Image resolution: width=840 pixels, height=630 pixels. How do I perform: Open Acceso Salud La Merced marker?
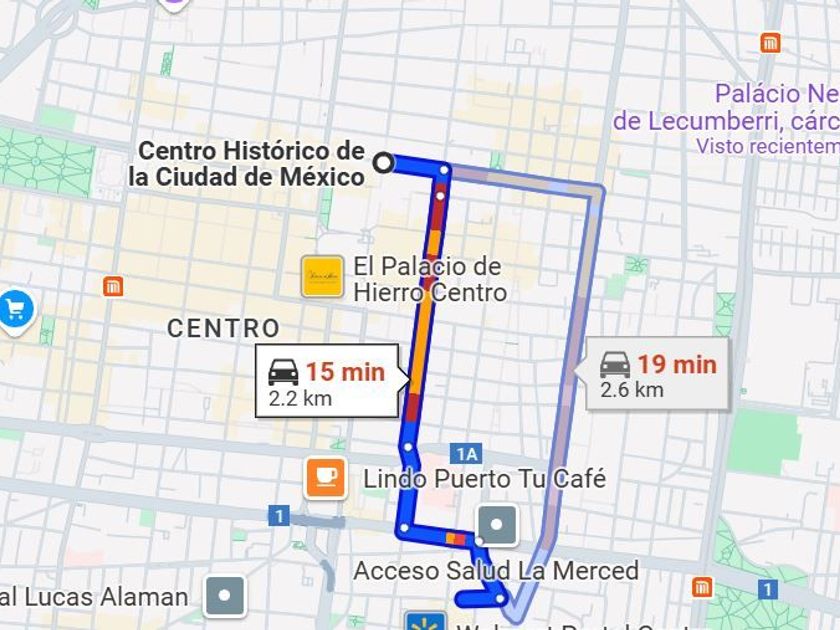click(497, 524)
